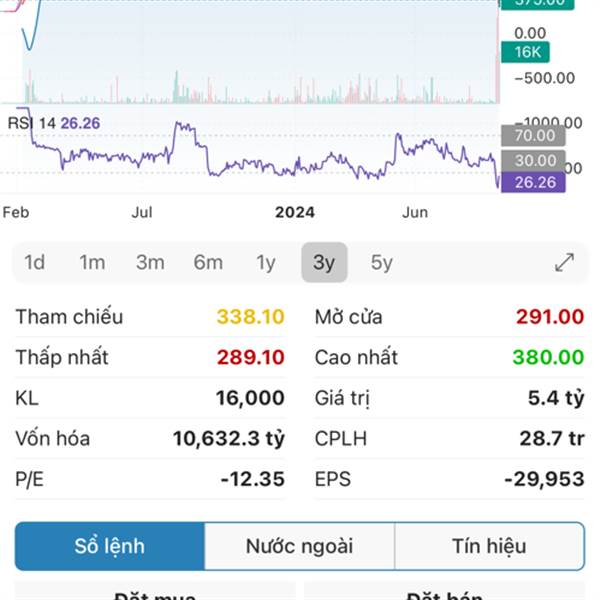Tap the selected 3y range
This screenshot has height=600, width=600.
click(x=324, y=263)
